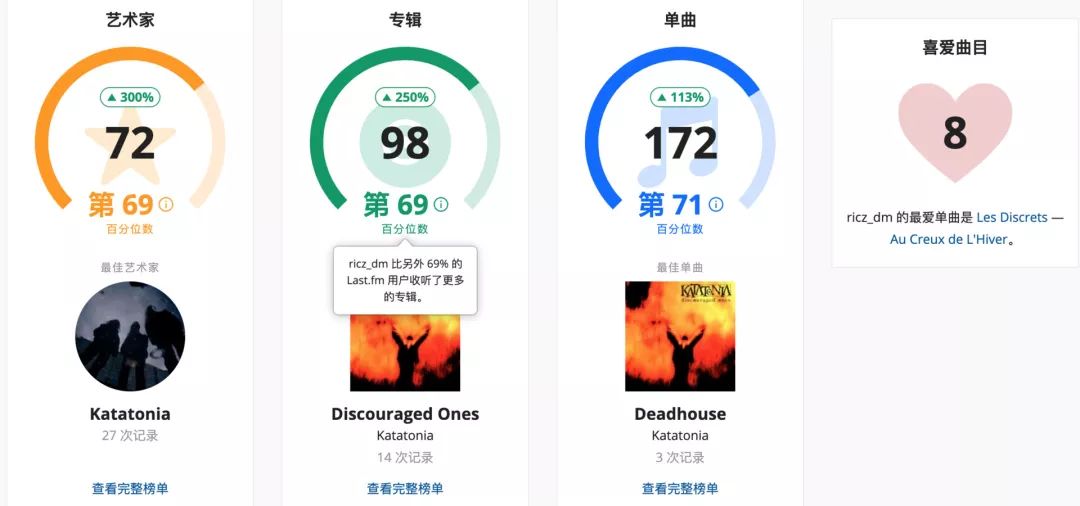View full album chart 查看完整榜单
Screen dimensions: 1080x506
(405, 489)
